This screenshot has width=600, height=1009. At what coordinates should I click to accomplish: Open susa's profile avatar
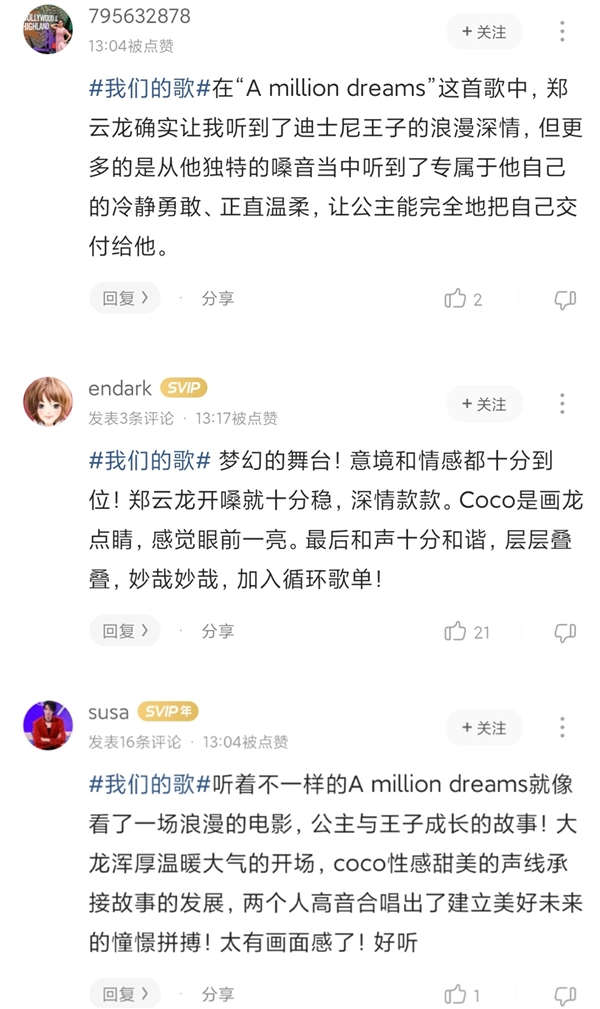[x=48, y=725]
